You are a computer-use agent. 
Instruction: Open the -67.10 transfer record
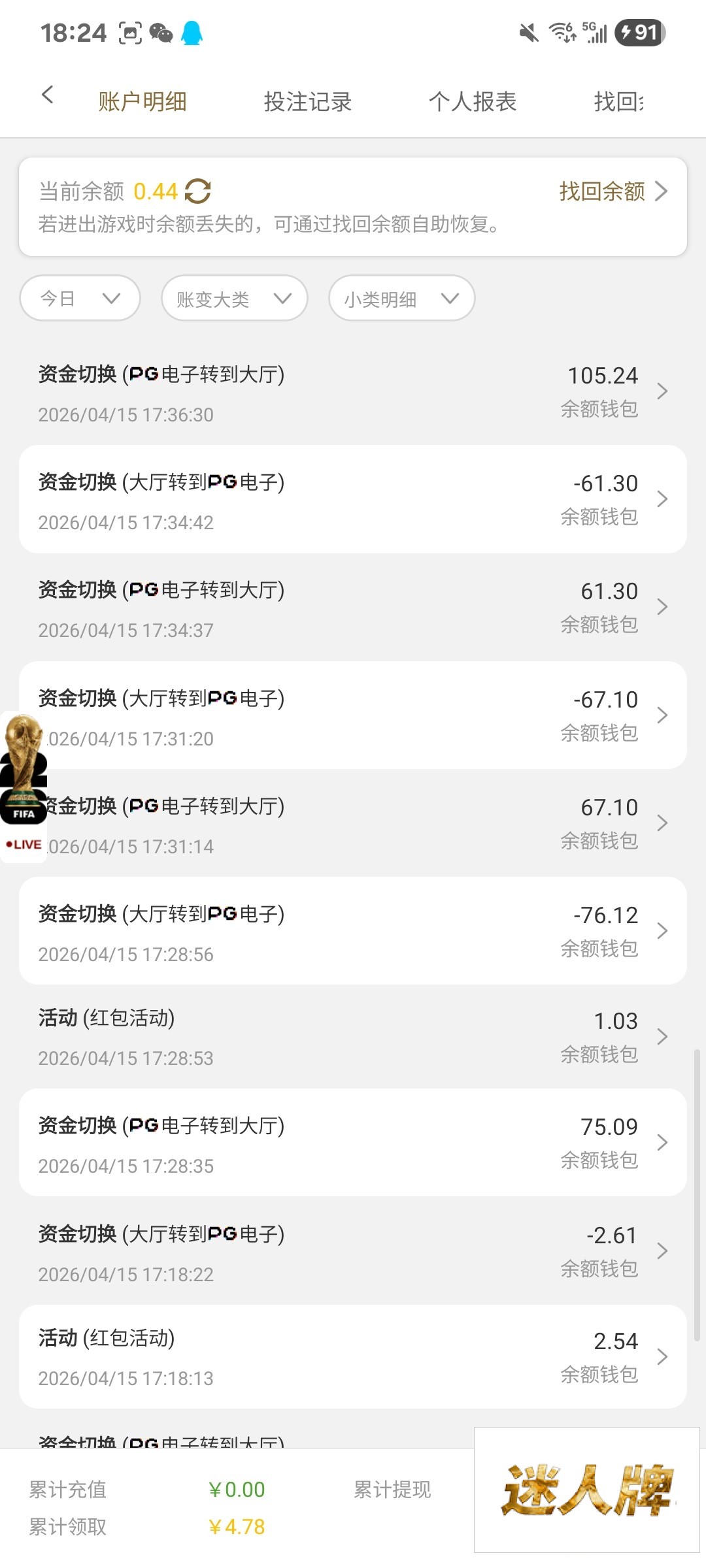(353, 716)
